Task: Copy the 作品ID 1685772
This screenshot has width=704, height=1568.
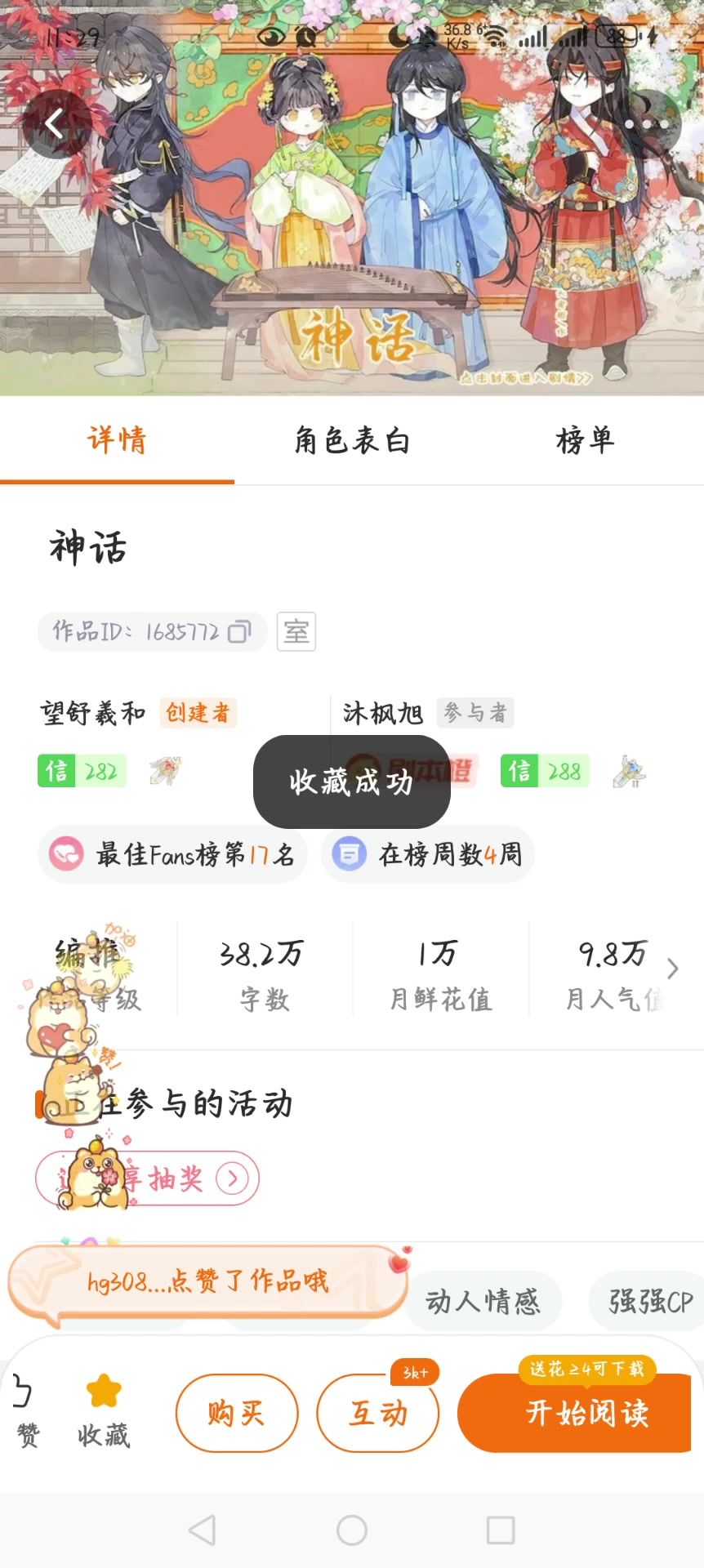Action: click(x=239, y=632)
